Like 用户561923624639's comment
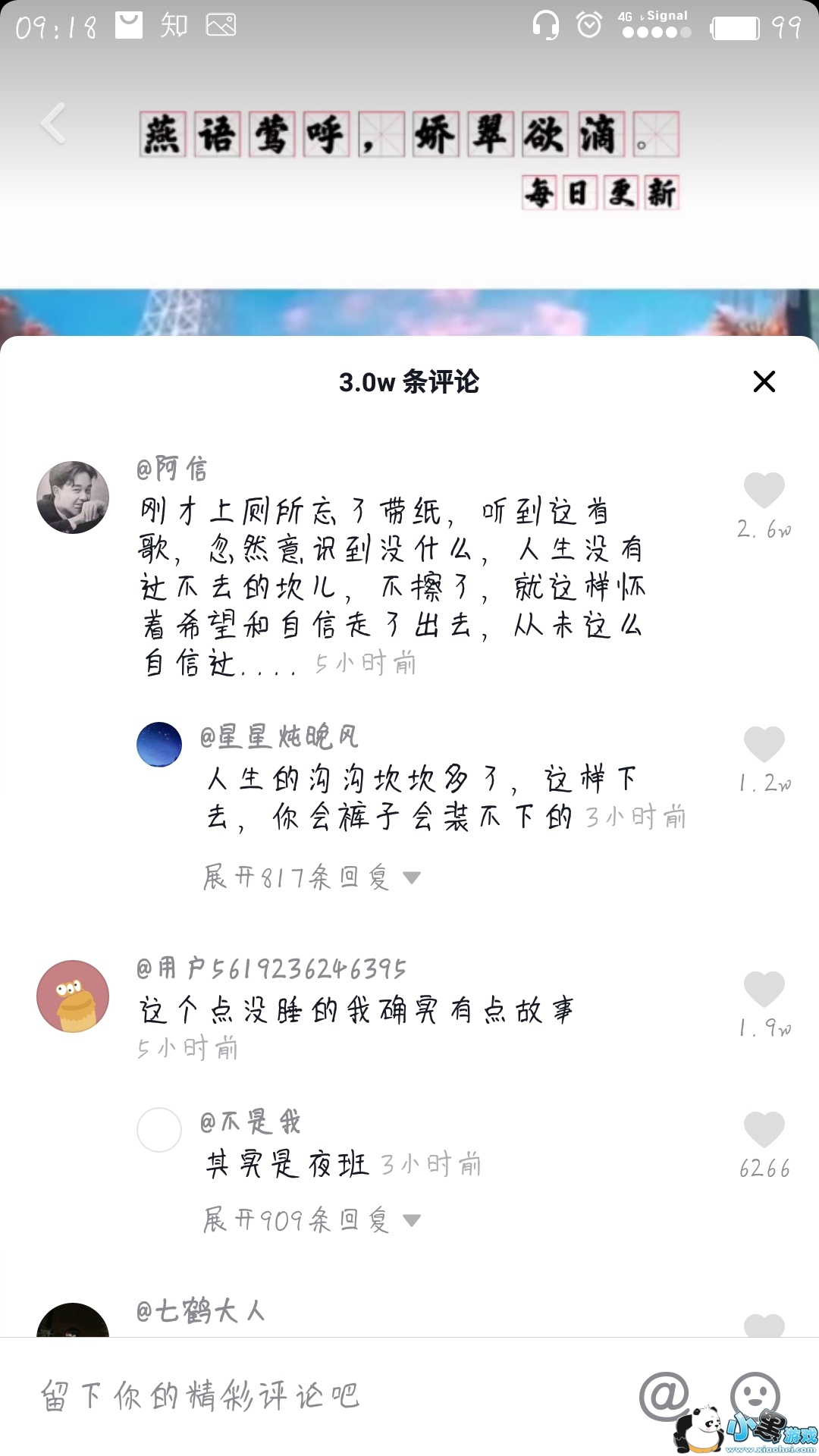819x1456 pixels. click(764, 990)
